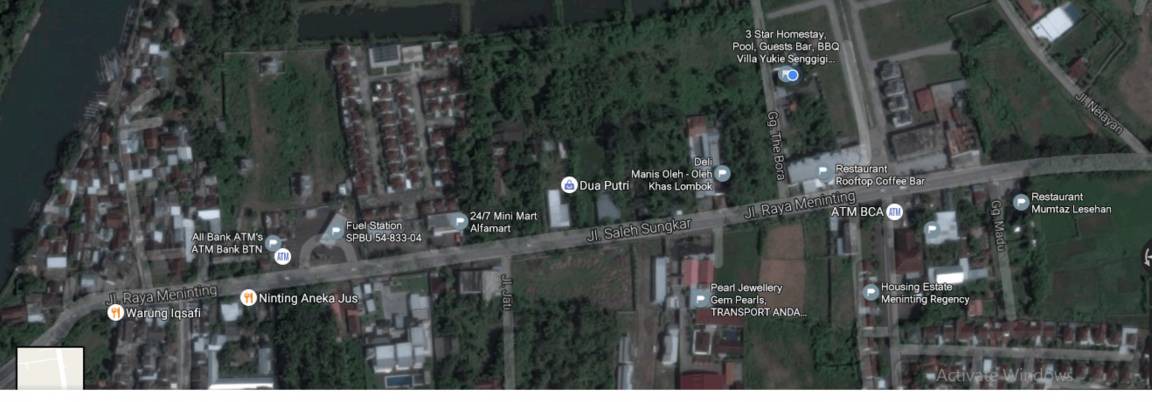The width and height of the screenshot is (1152, 402).
Task: Select the 24/7 Mini Mart Alfamart pin
Action: click(459, 222)
